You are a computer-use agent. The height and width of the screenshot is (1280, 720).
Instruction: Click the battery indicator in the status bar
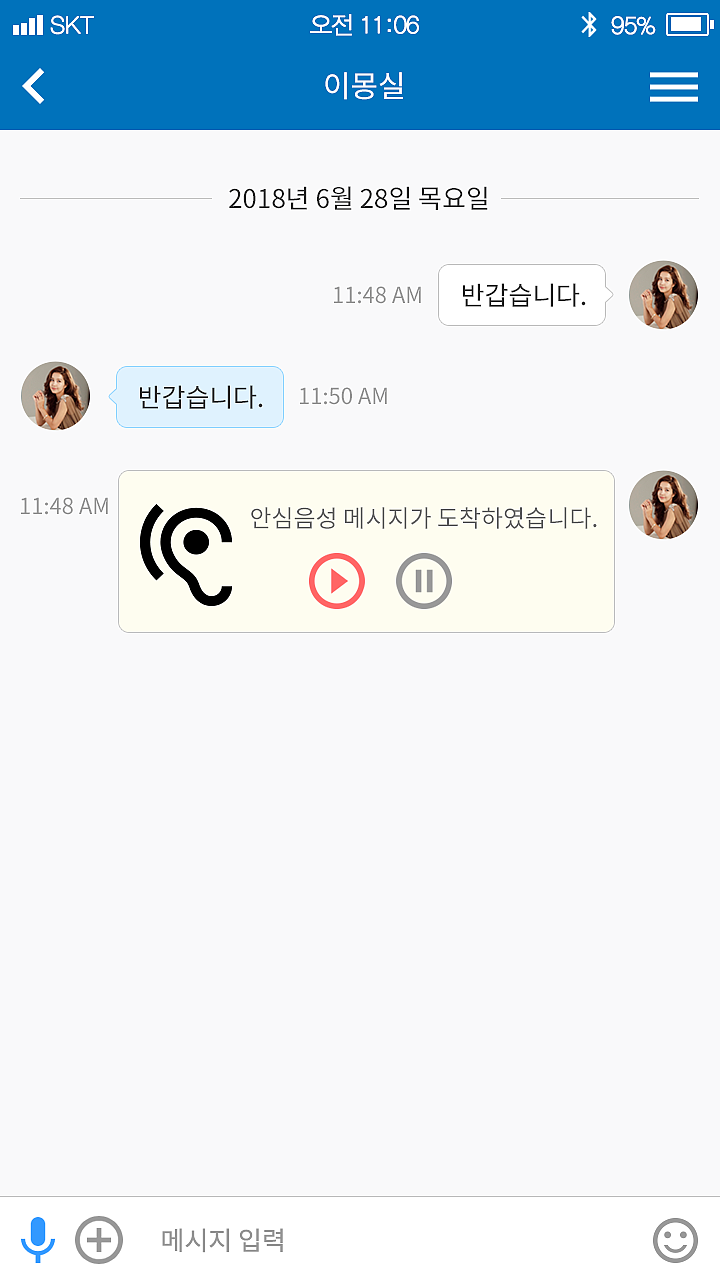[x=686, y=25]
